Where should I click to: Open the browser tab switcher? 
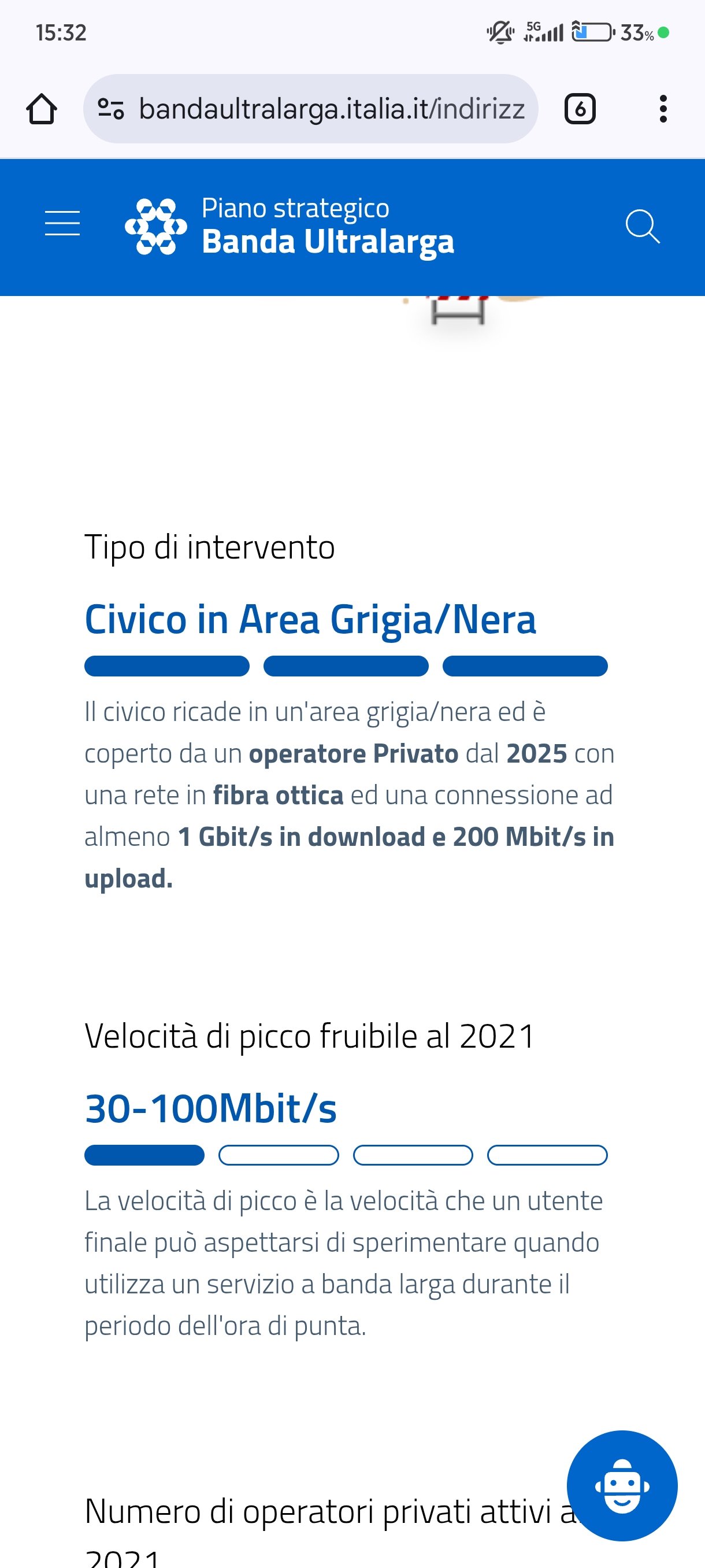(580, 110)
